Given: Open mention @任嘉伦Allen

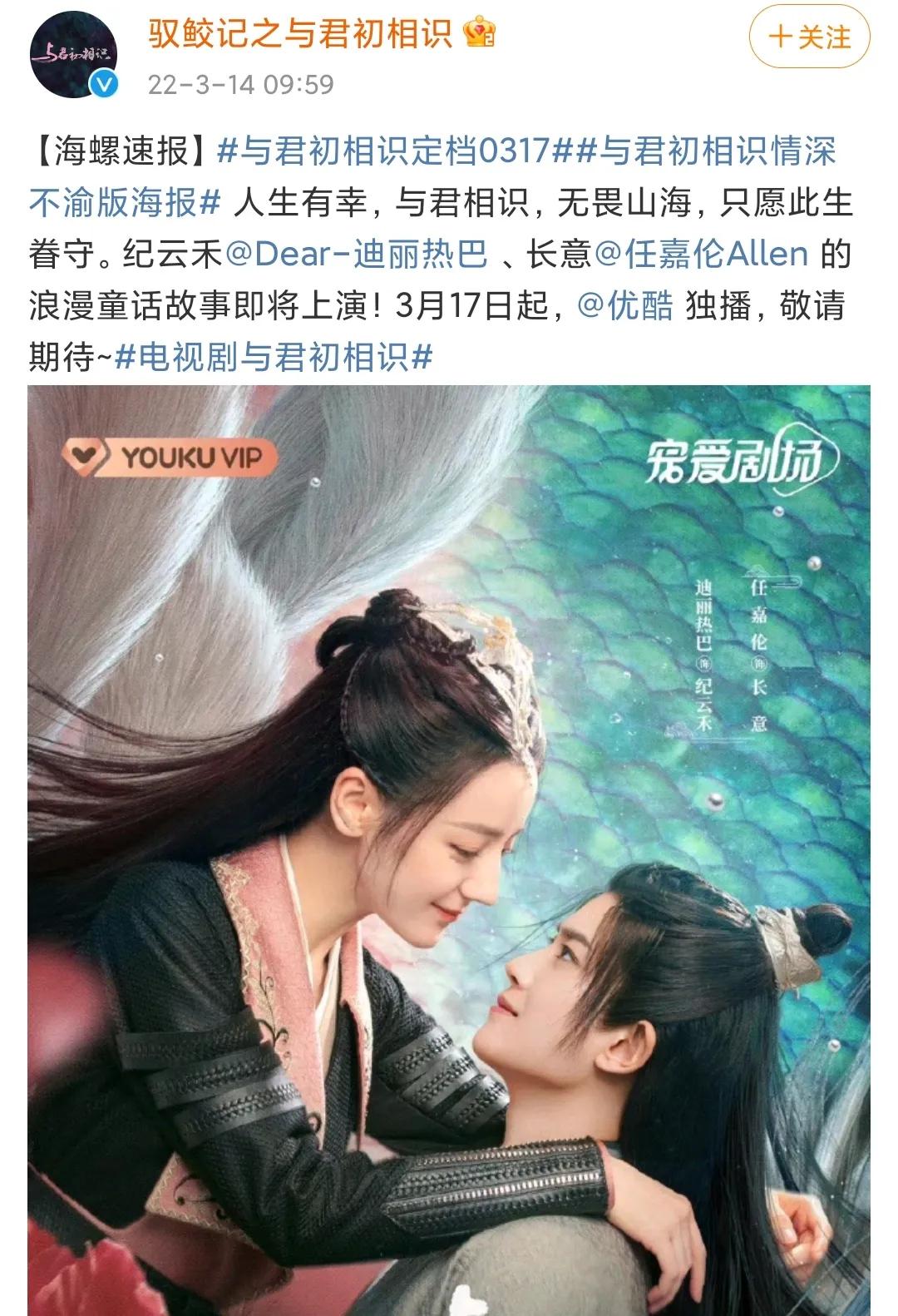Looking at the screenshot, I should [x=702, y=254].
